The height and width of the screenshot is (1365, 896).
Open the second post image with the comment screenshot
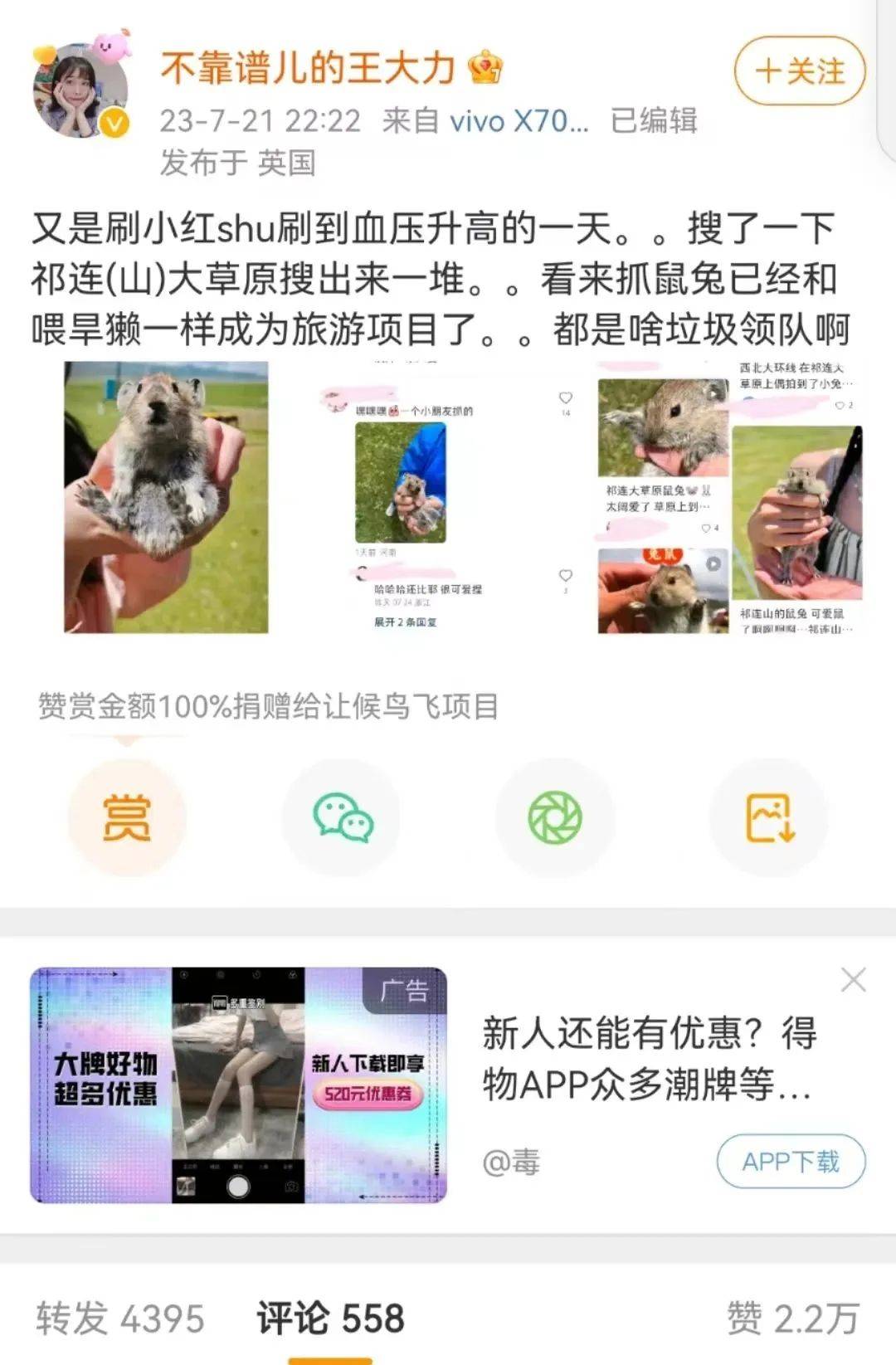[448, 497]
